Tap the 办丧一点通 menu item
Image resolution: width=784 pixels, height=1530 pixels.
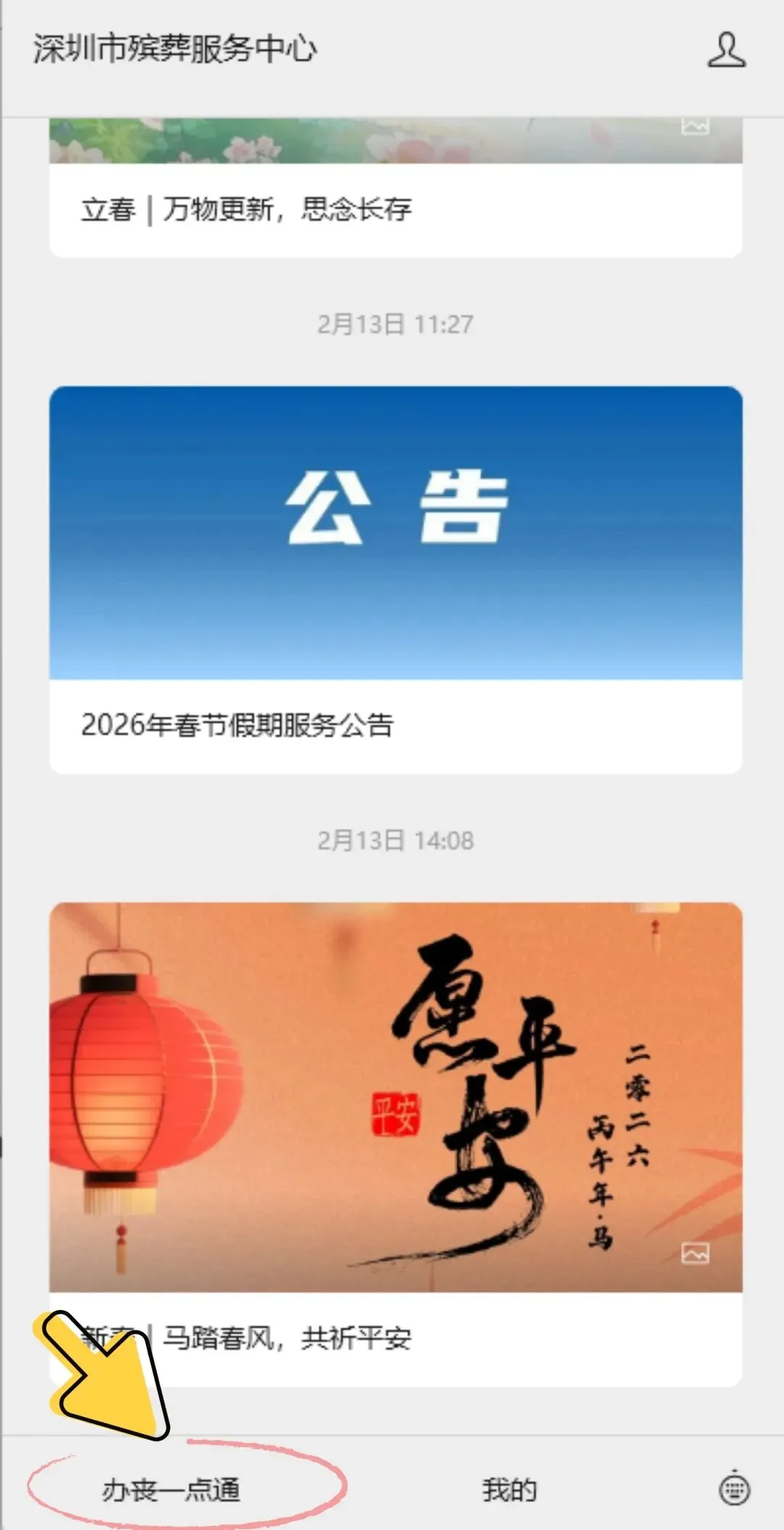coord(171,1489)
